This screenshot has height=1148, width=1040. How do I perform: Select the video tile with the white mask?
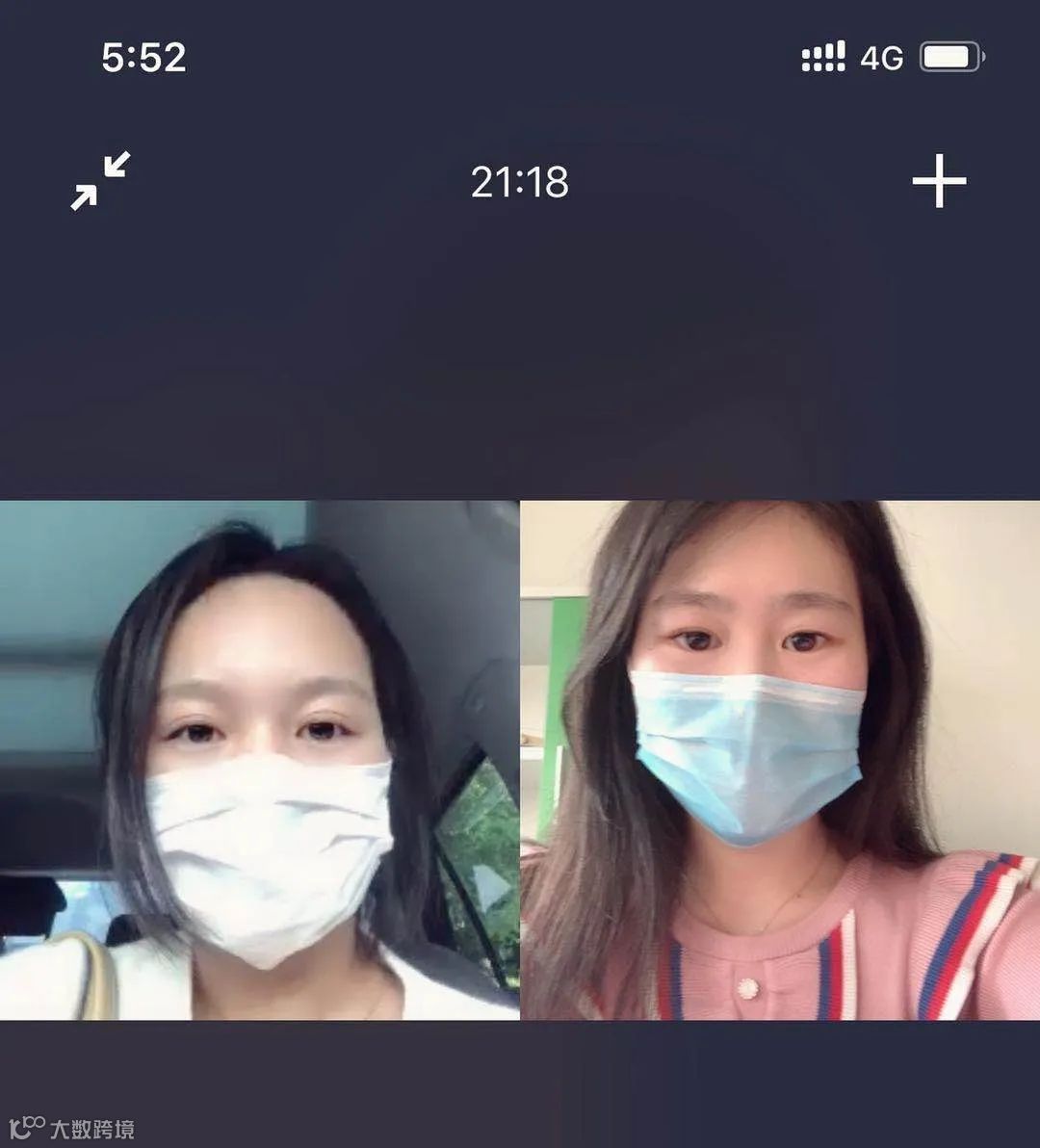(260, 760)
